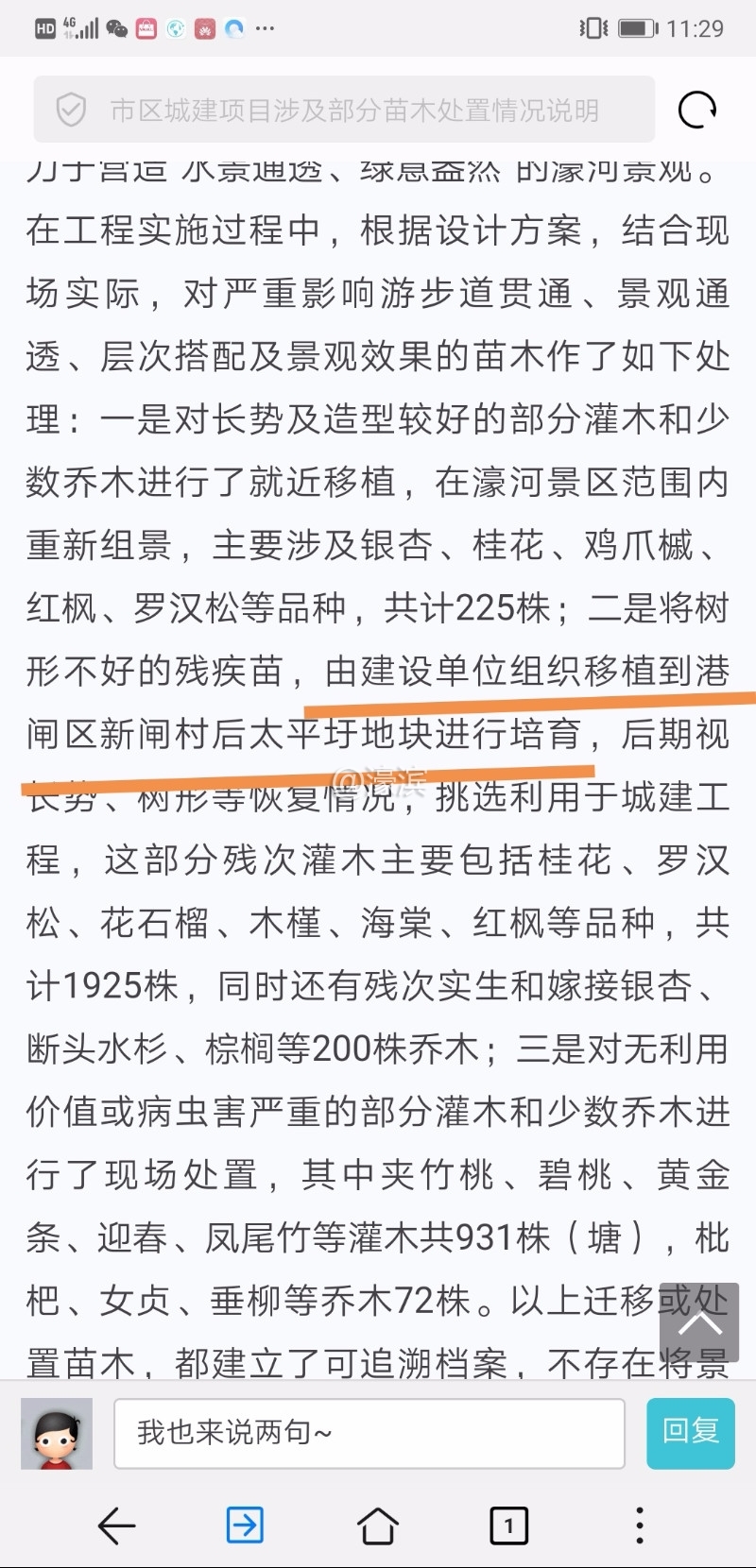Open the browser home page
Screen dimensions: 756x1568
pos(377,1525)
